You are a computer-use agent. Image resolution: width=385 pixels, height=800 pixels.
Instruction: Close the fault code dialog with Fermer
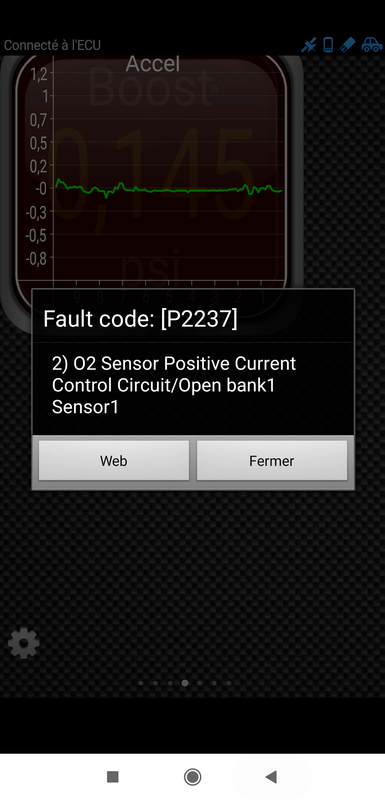272,460
